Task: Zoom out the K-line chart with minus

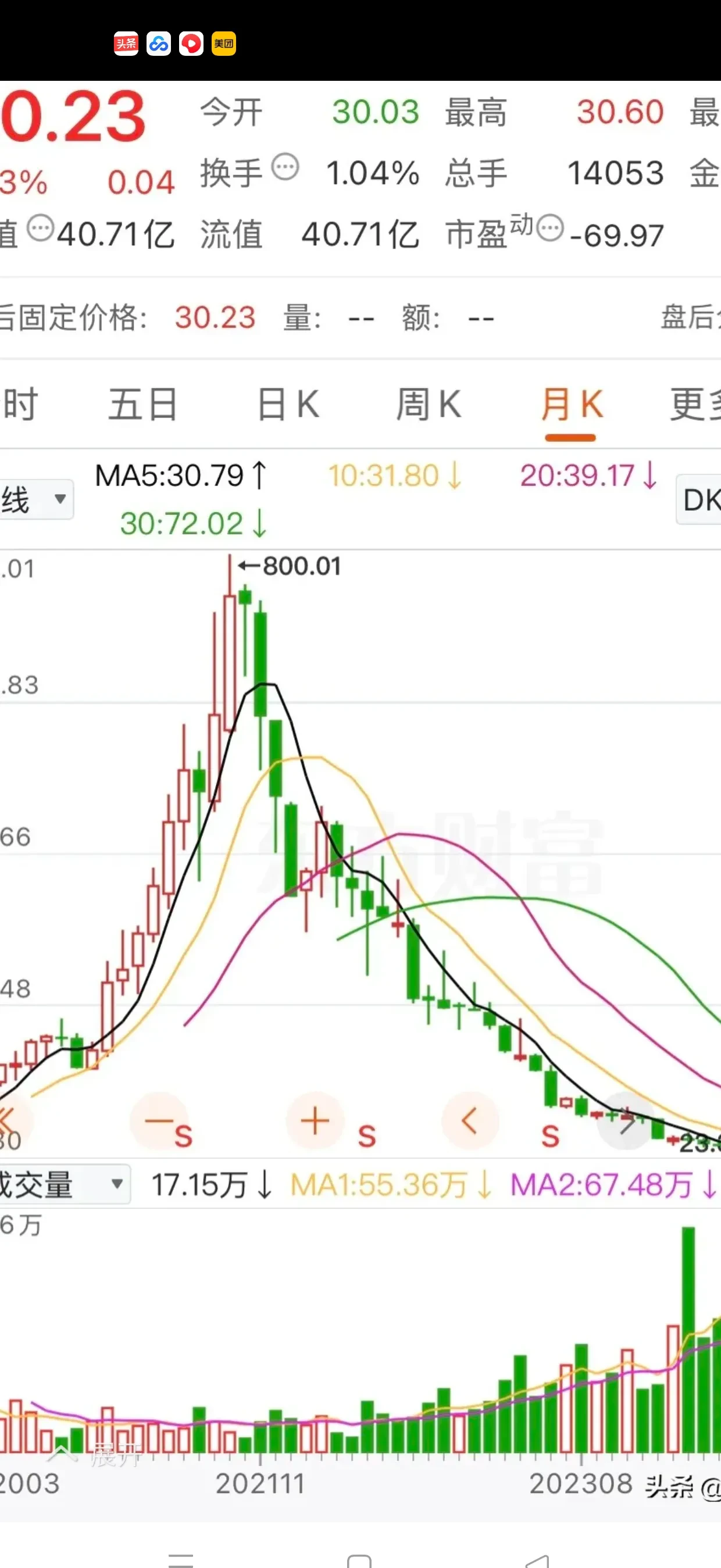Action: 159,1120
